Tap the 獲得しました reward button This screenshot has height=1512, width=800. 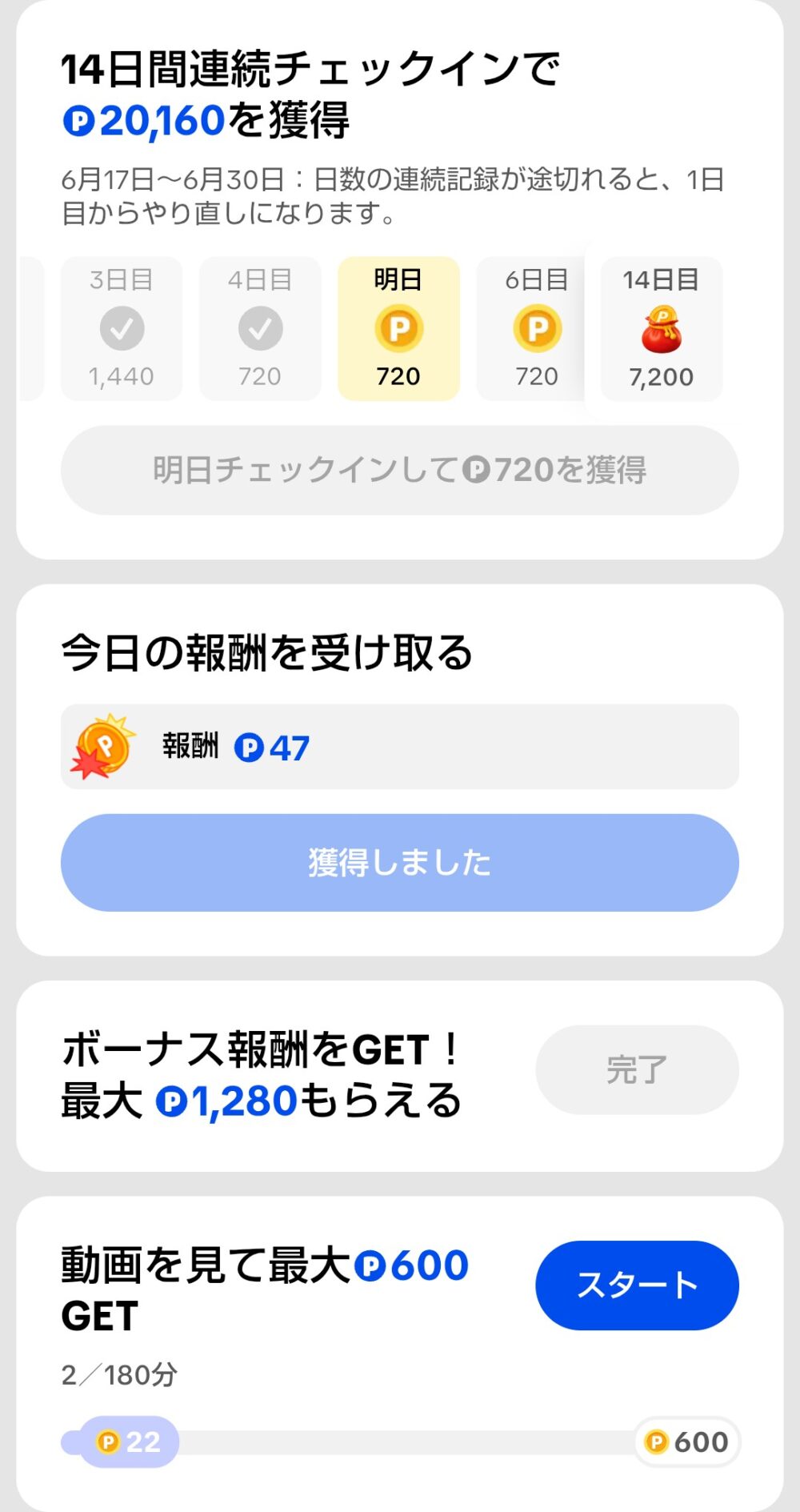click(400, 862)
